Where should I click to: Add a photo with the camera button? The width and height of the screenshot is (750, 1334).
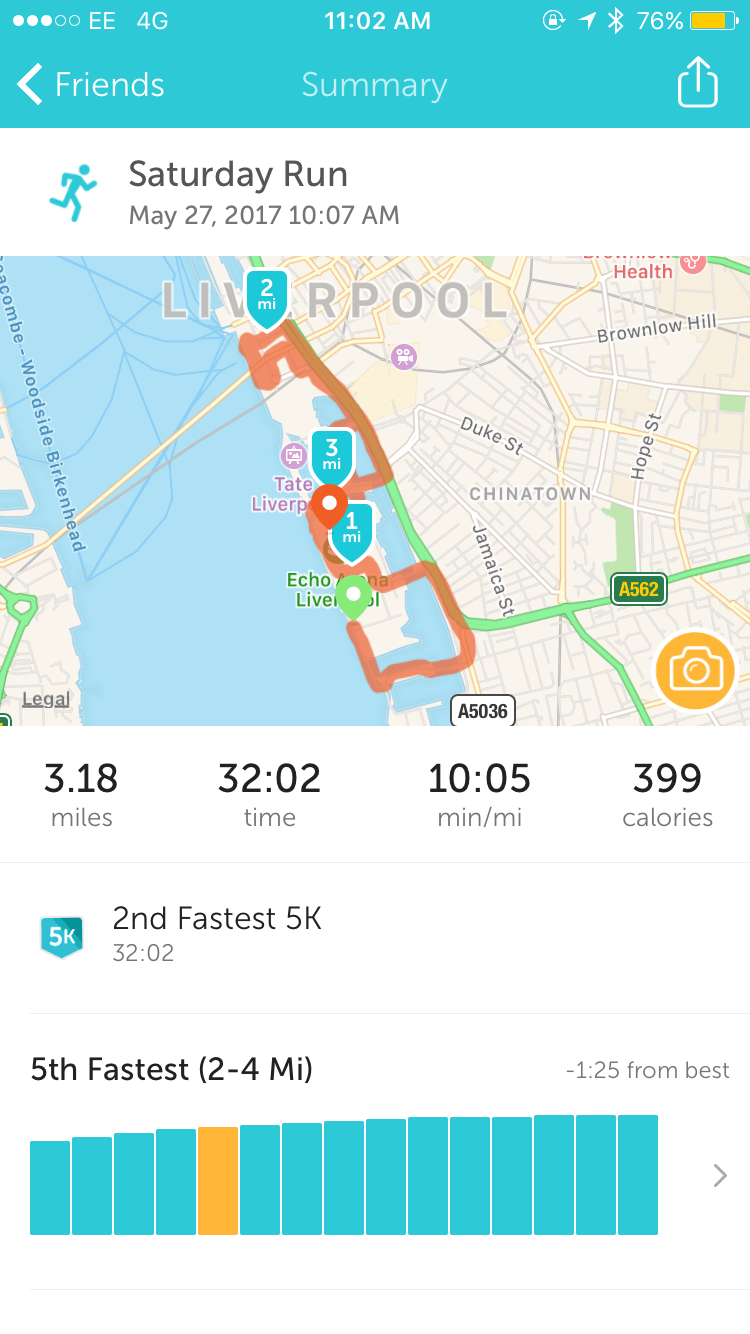[695, 671]
